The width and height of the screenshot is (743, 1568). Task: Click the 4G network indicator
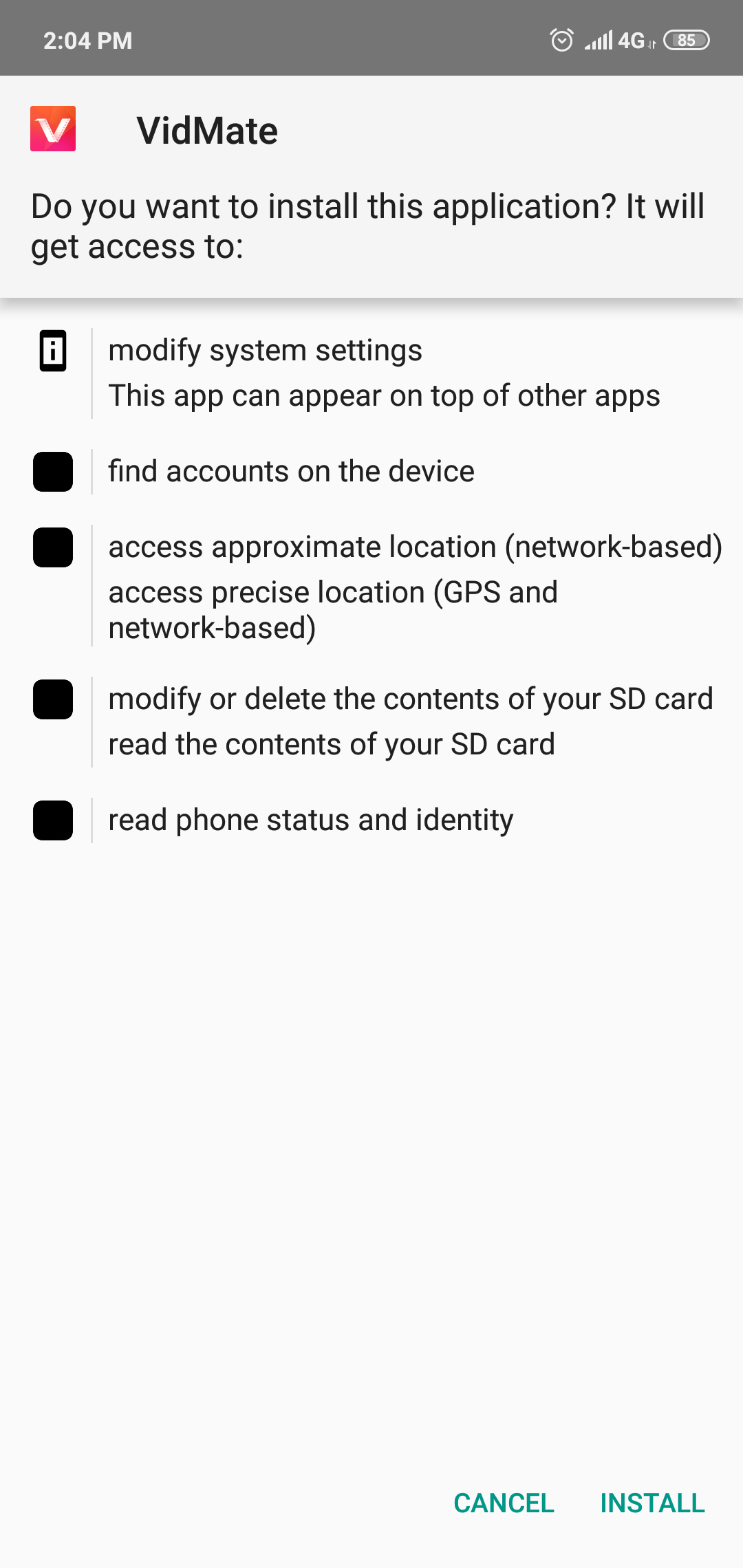(x=631, y=40)
